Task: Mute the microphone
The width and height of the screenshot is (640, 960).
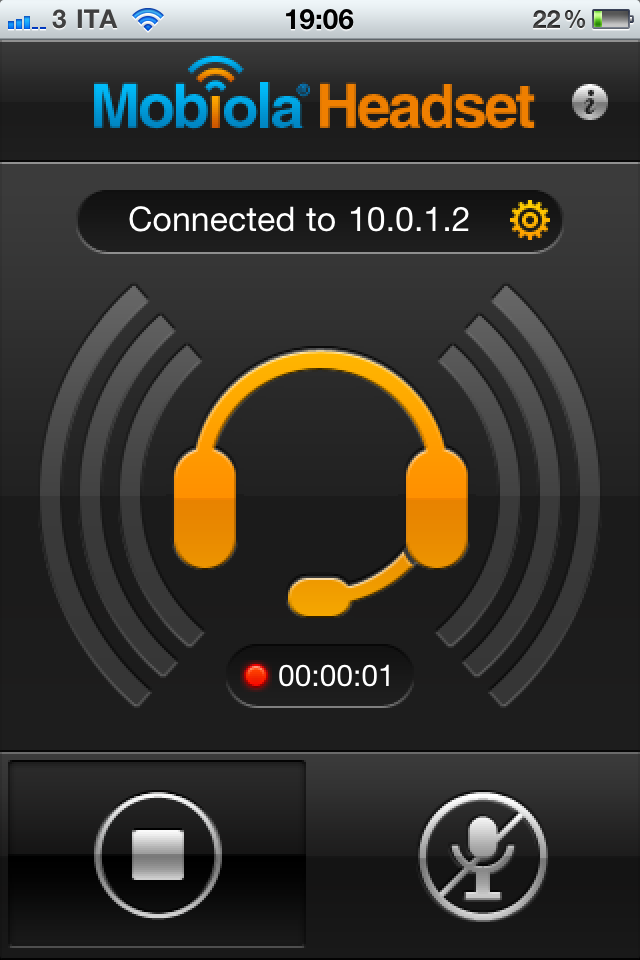Action: tap(483, 854)
